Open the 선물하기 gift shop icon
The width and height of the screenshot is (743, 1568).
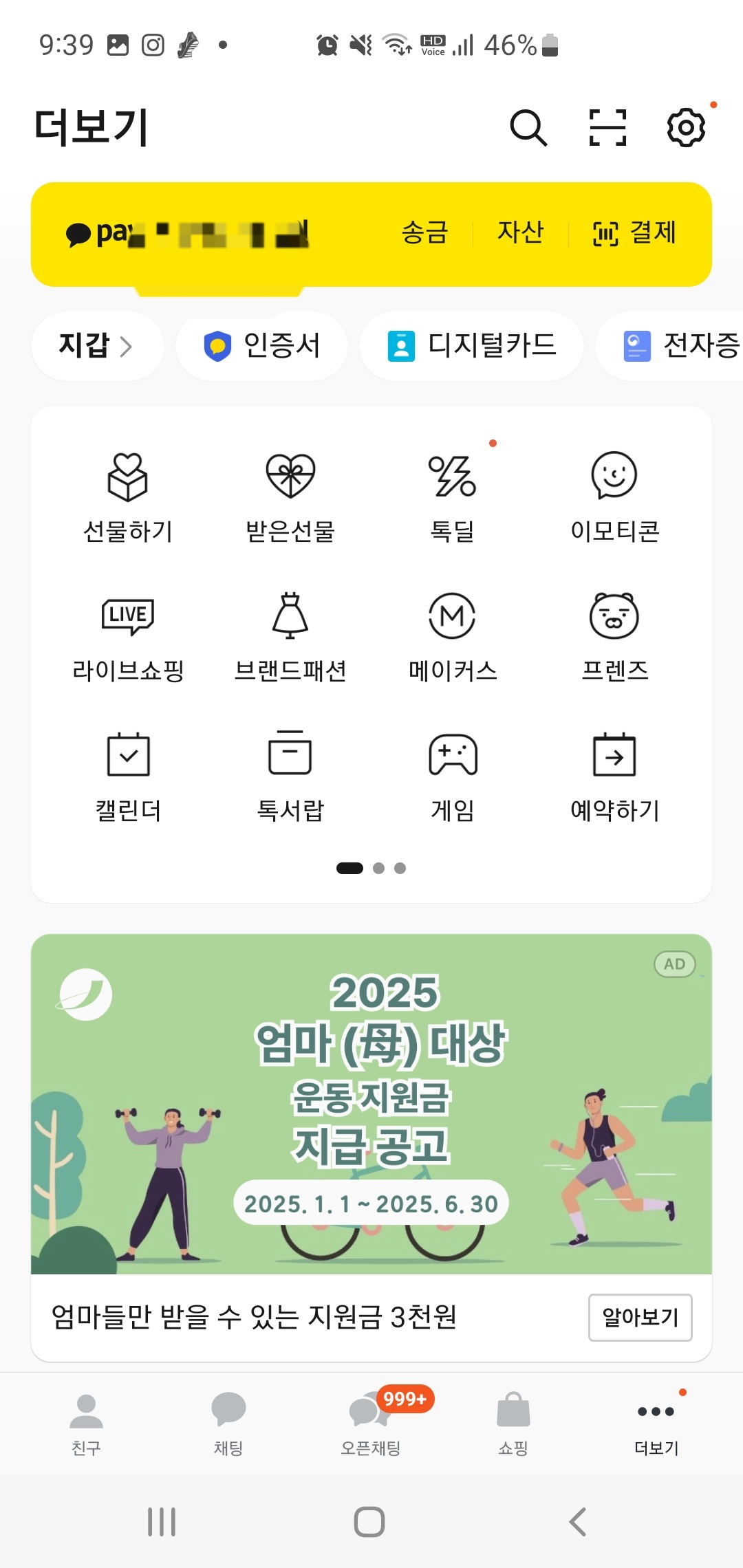[128, 495]
